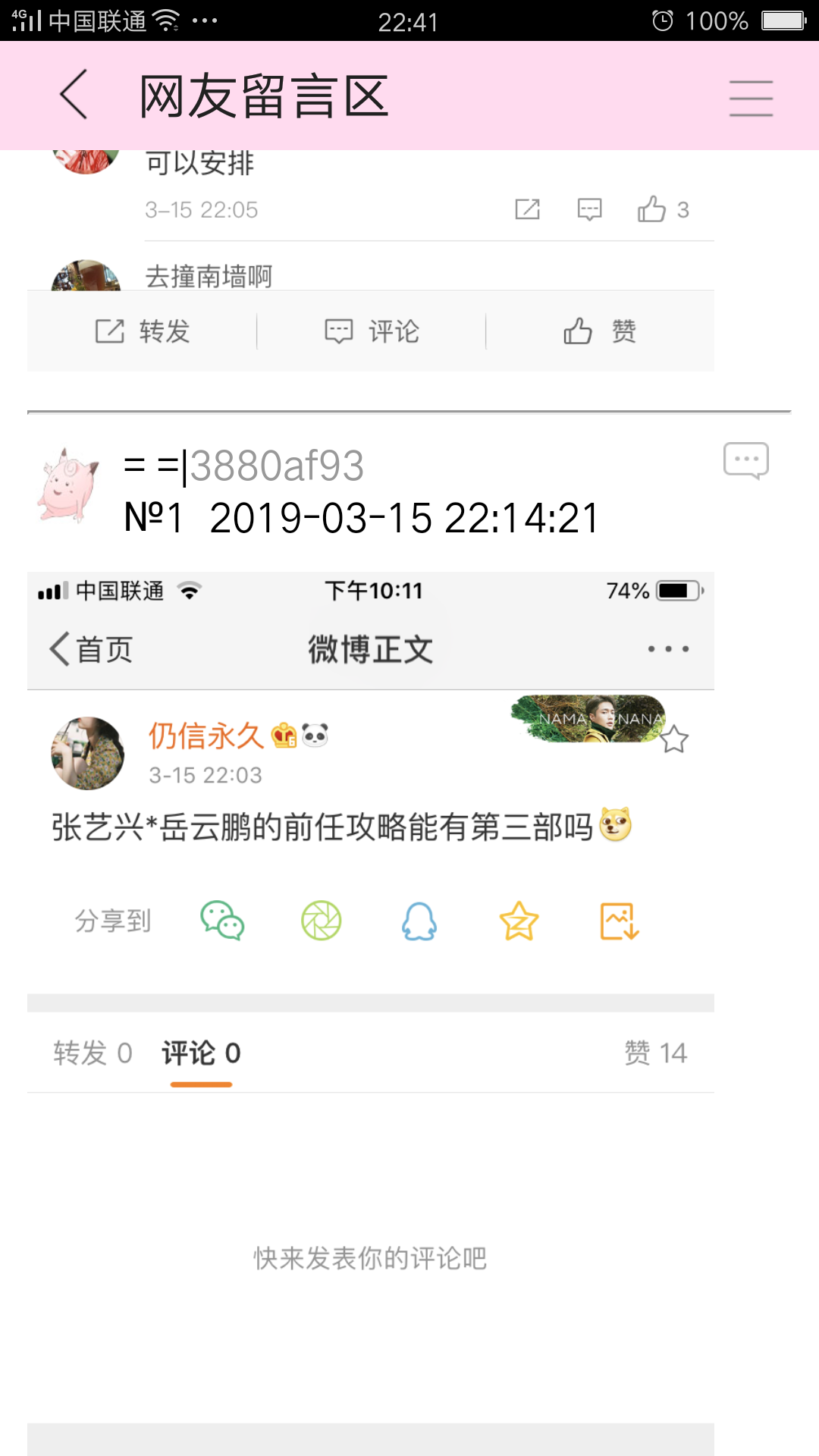The width and height of the screenshot is (819, 1456).
Task: Go back from the 网友留言区 page
Action: coord(74,95)
